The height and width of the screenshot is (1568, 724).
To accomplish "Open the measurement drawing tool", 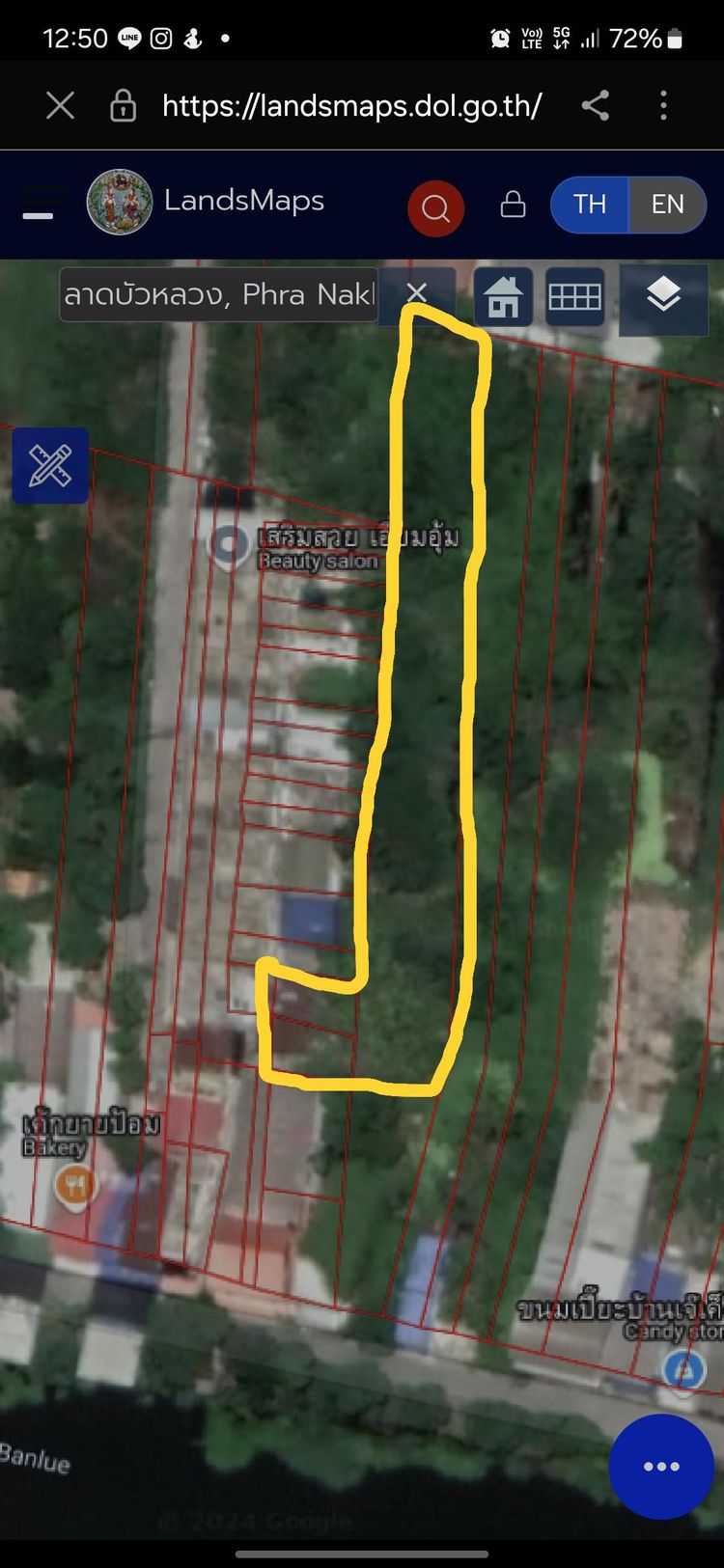I will [50, 466].
